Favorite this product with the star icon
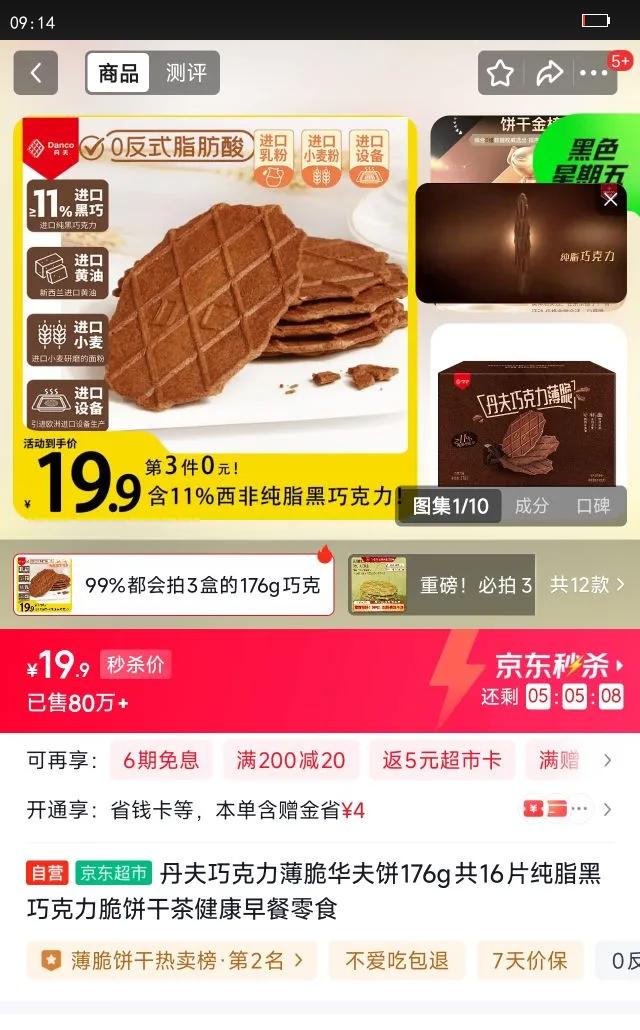Image resolution: width=640 pixels, height=1030 pixels. pyautogui.click(x=500, y=73)
